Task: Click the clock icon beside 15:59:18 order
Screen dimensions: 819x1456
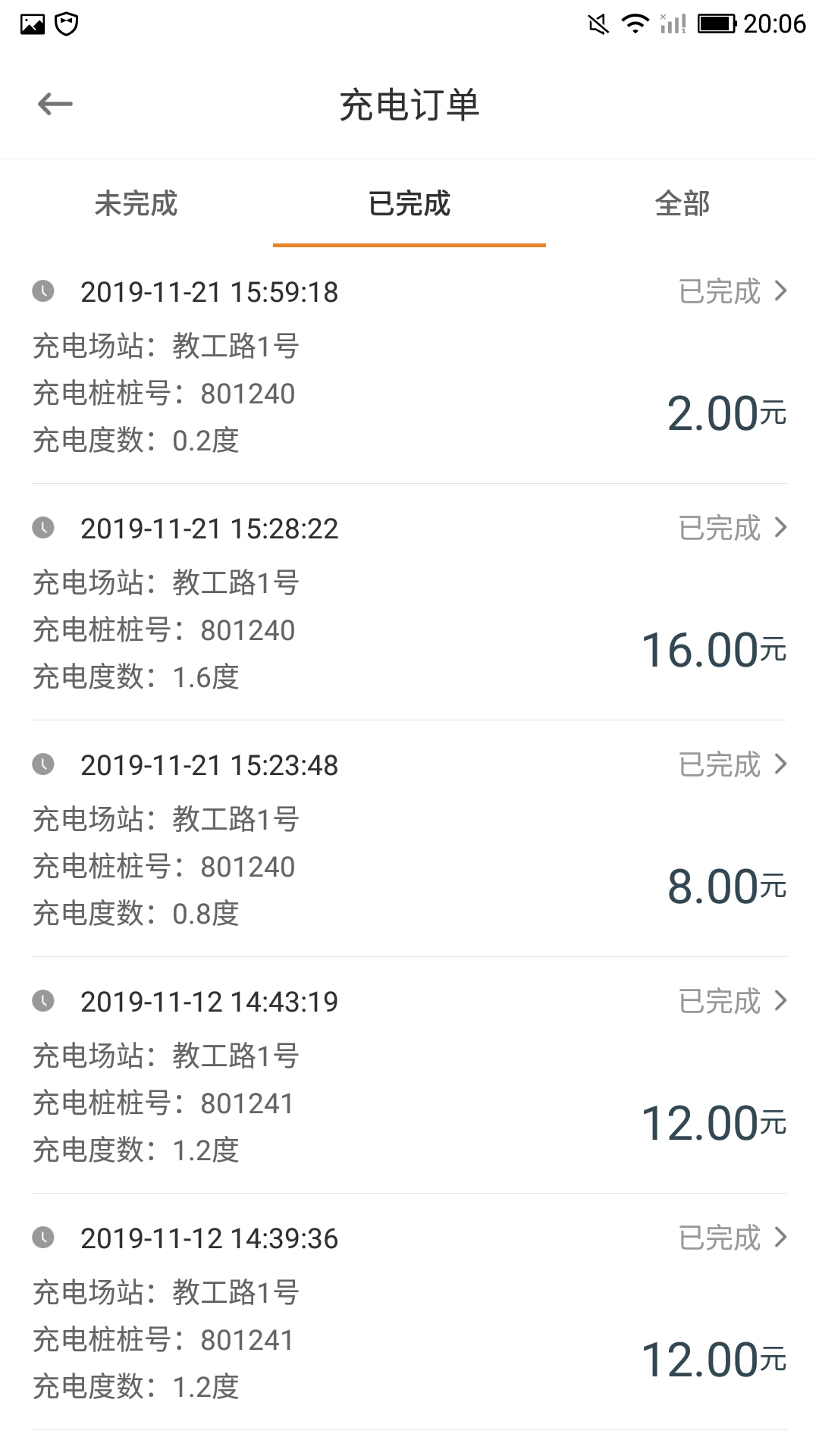Action: pos(43,292)
